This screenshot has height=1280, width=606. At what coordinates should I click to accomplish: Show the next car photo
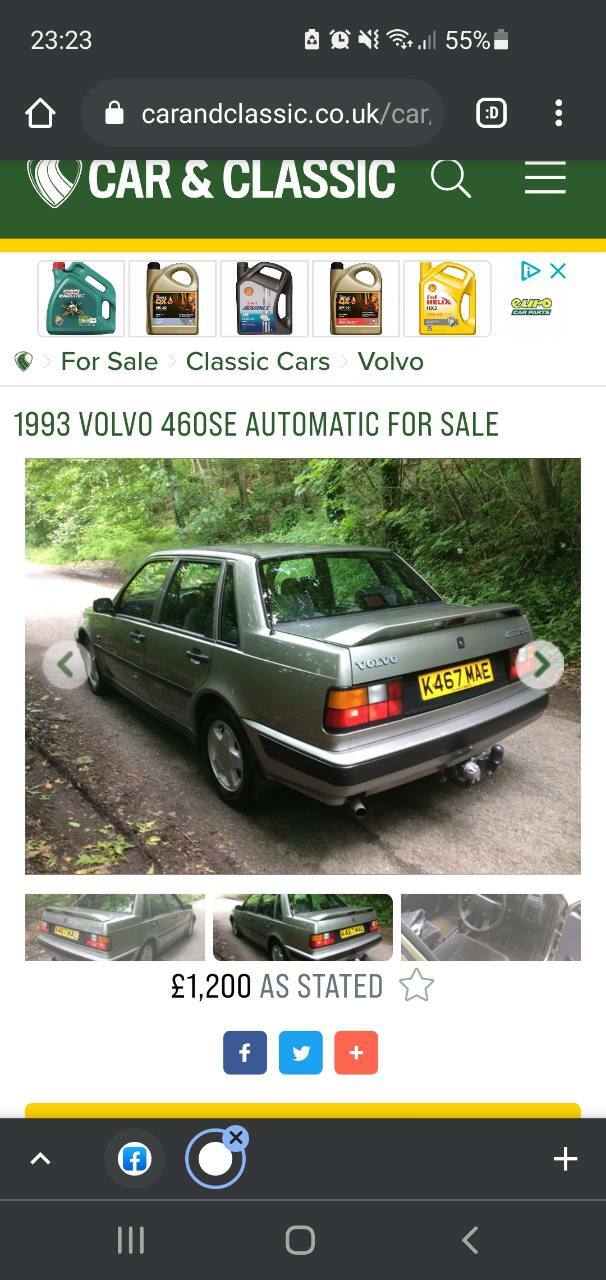(x=541, y=664)
